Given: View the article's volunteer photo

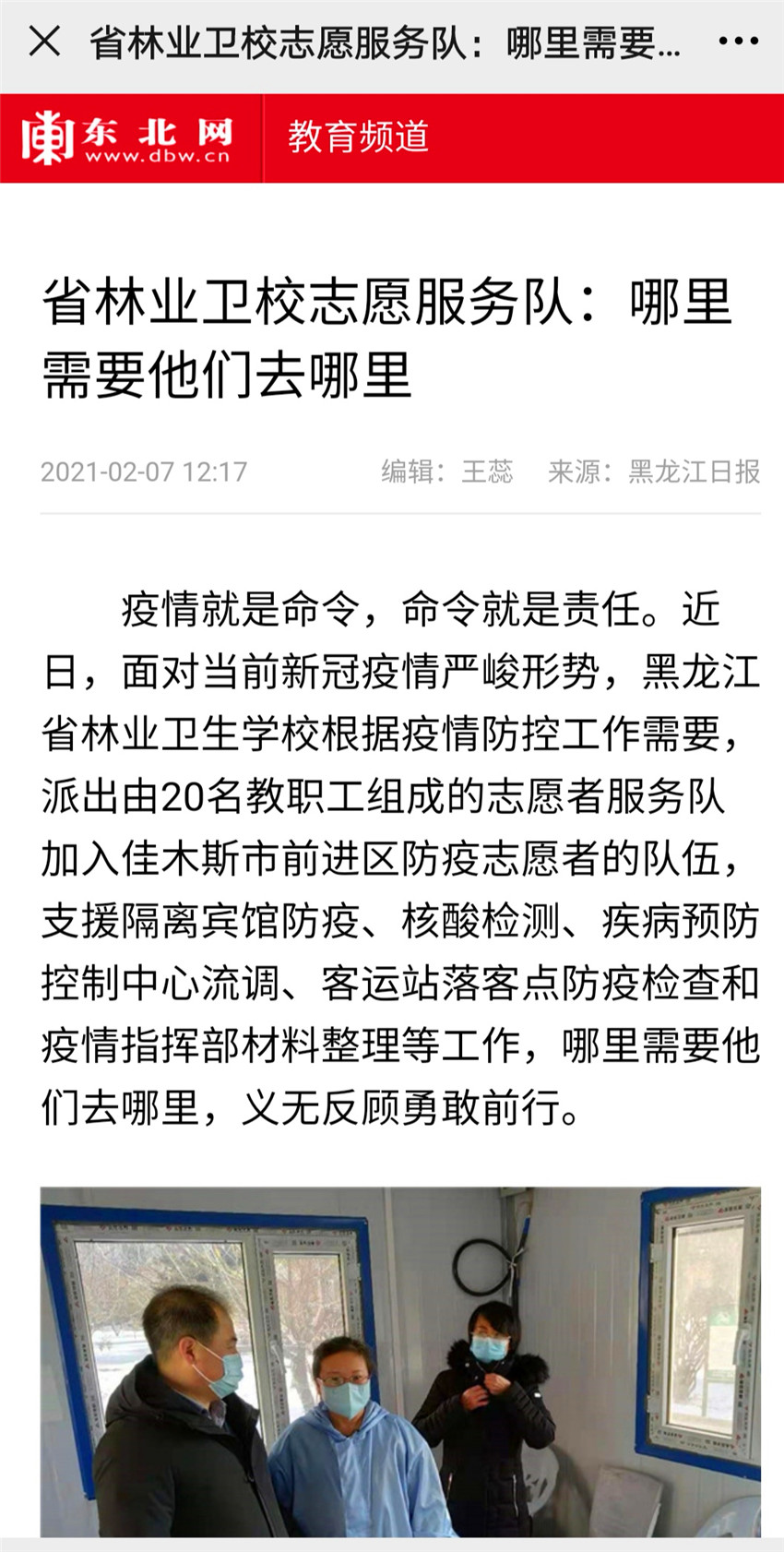Looking at the screenshot, I should pyautogui.click(x=400, y=1361).
